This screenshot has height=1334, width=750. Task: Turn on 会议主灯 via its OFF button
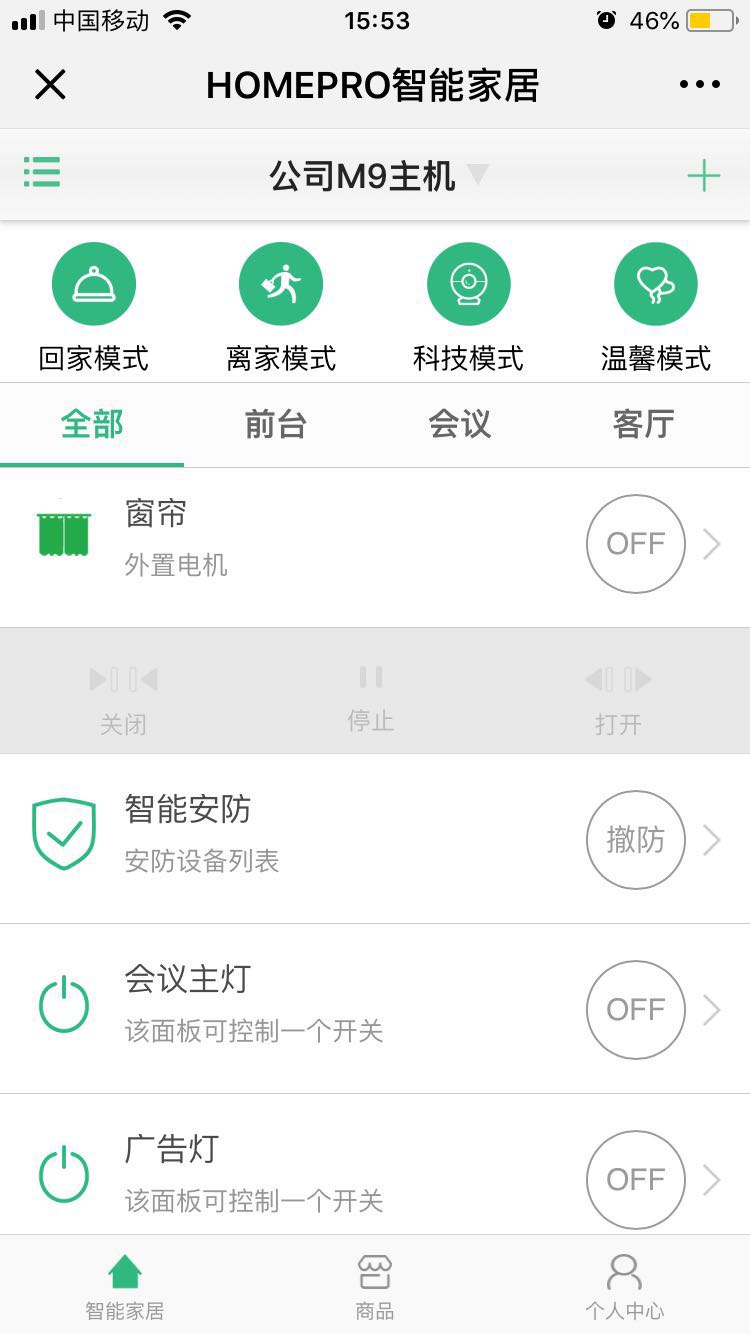[x=635, y=1010]
